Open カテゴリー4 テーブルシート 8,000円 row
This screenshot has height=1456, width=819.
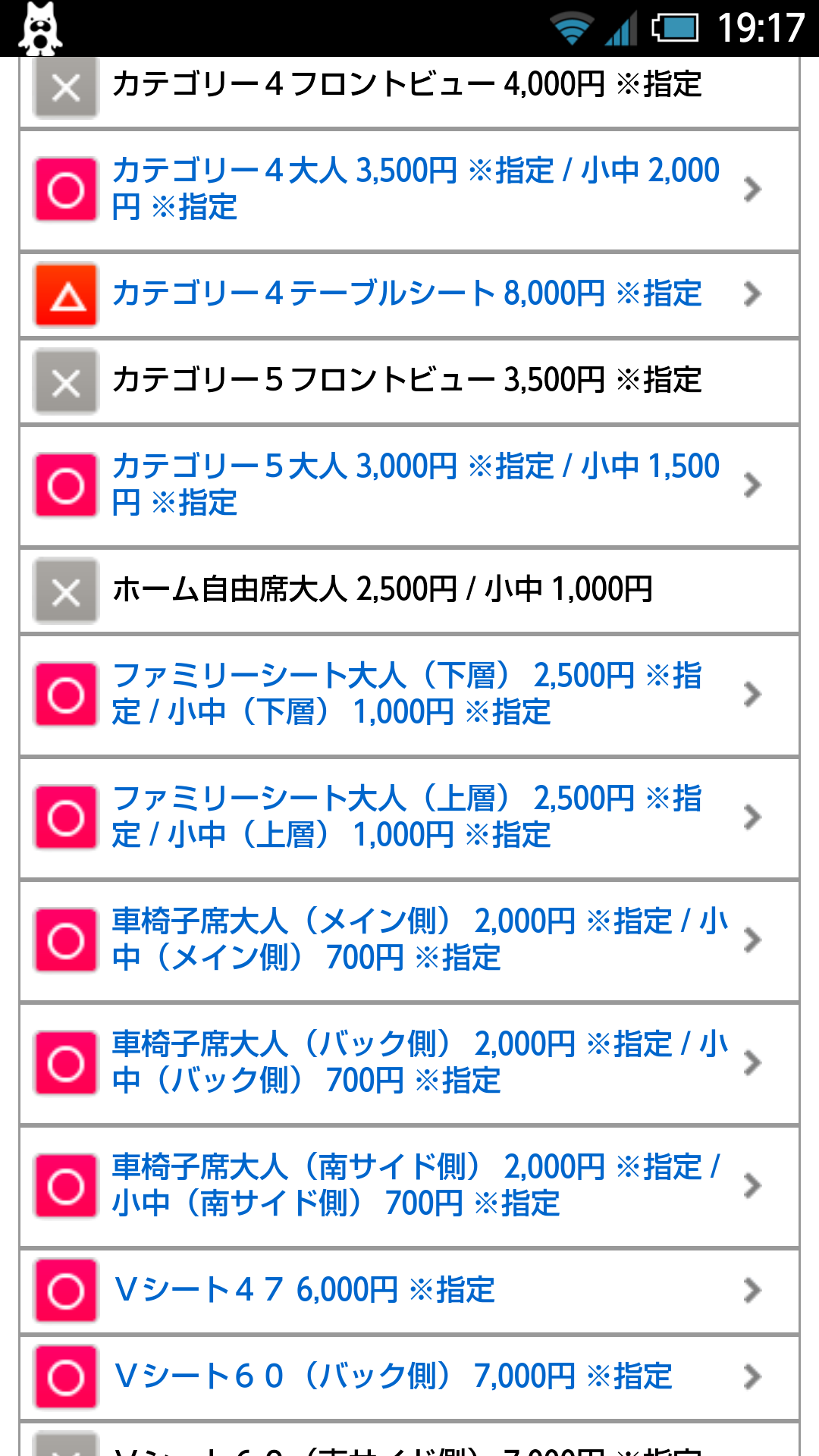click(409, 294)
